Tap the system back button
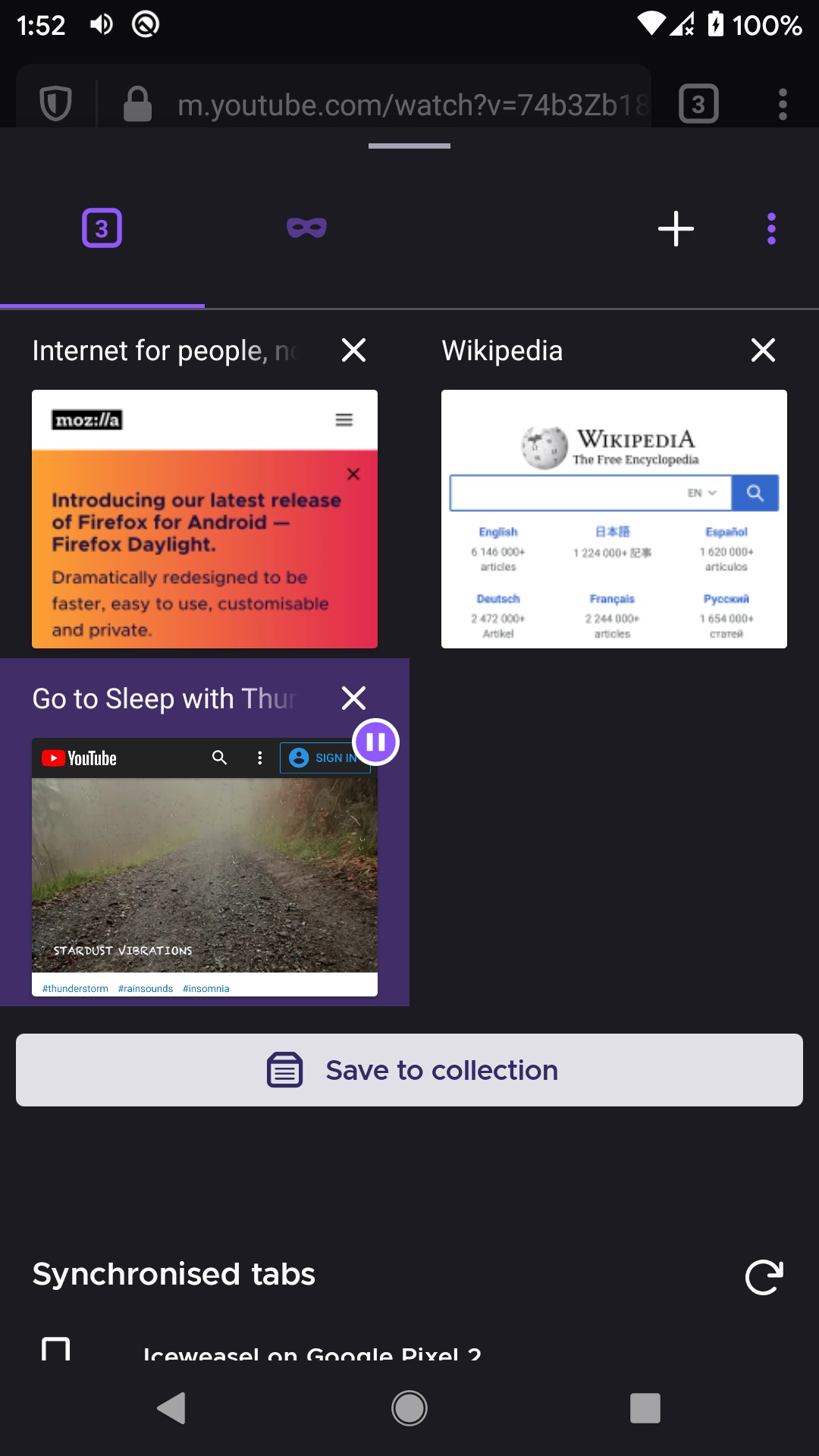 [x=171, y=1408]
